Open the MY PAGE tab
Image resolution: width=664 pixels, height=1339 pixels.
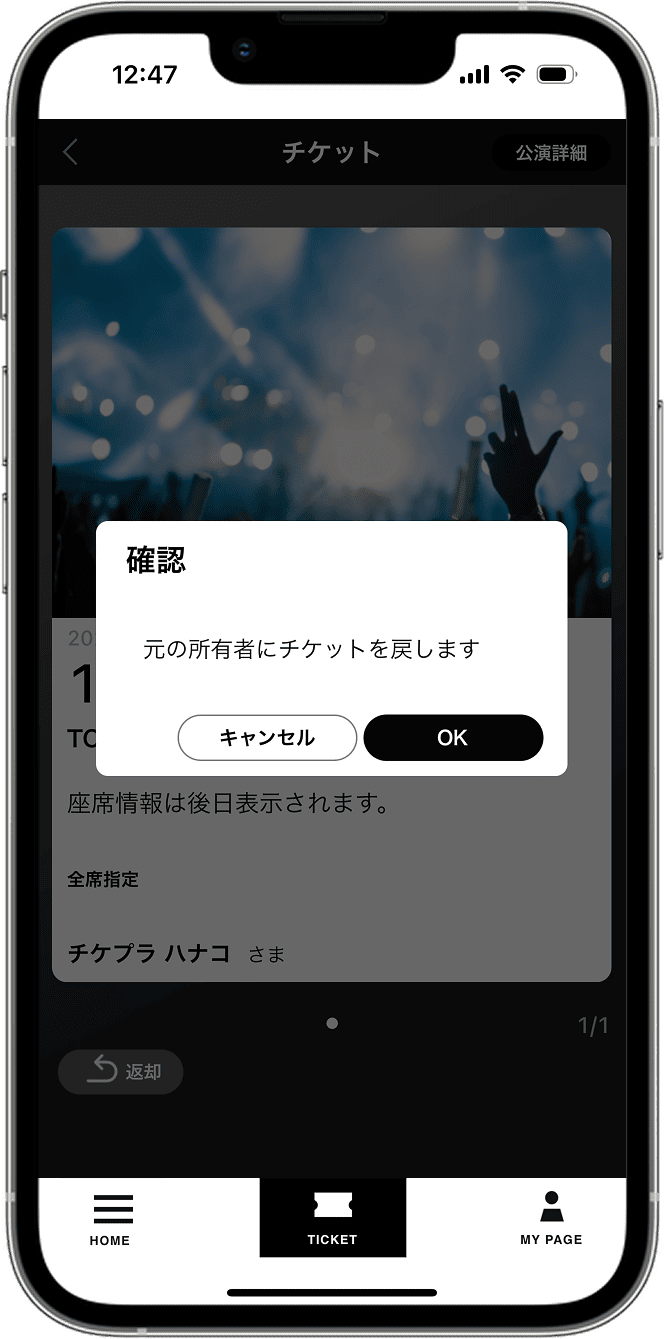(x=551, y=1217)
